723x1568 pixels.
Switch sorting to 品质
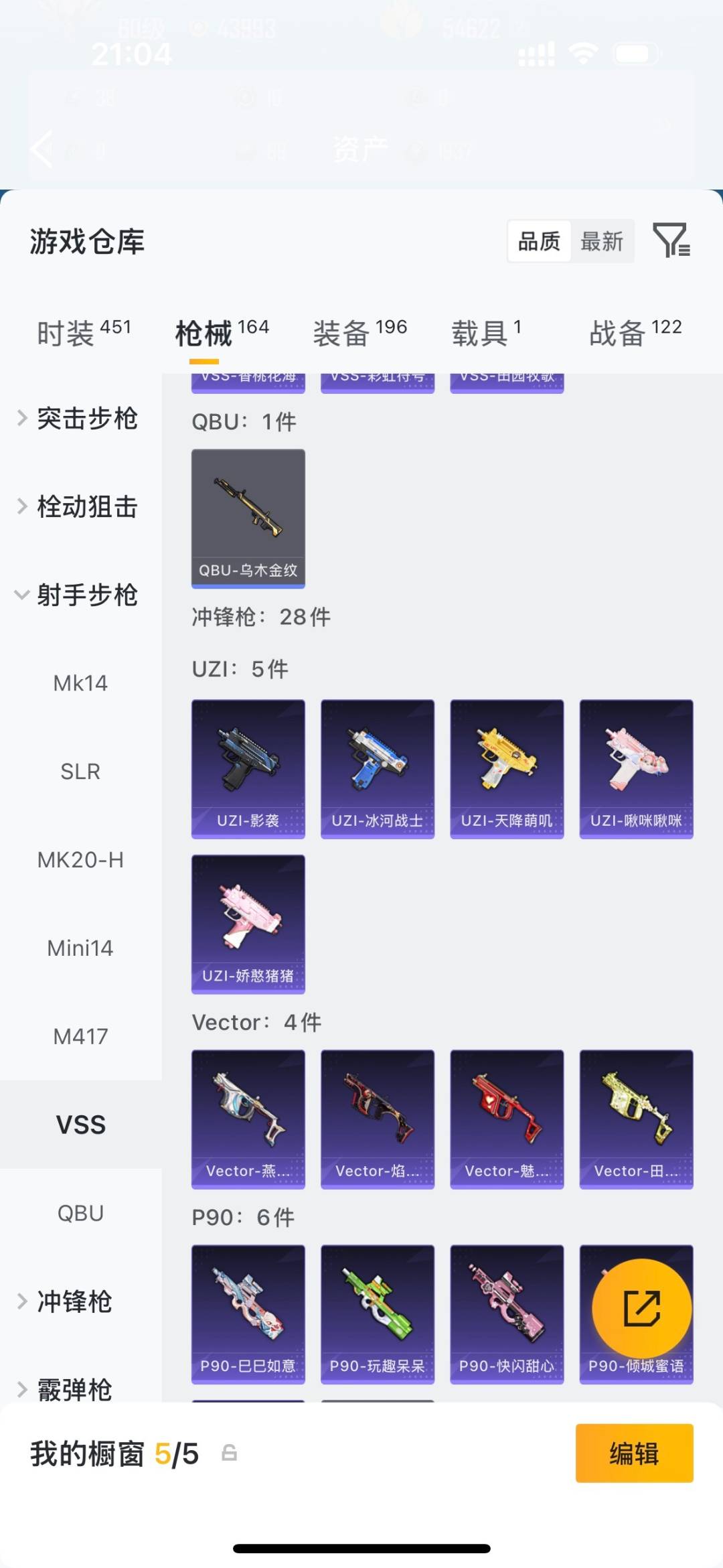540,241
